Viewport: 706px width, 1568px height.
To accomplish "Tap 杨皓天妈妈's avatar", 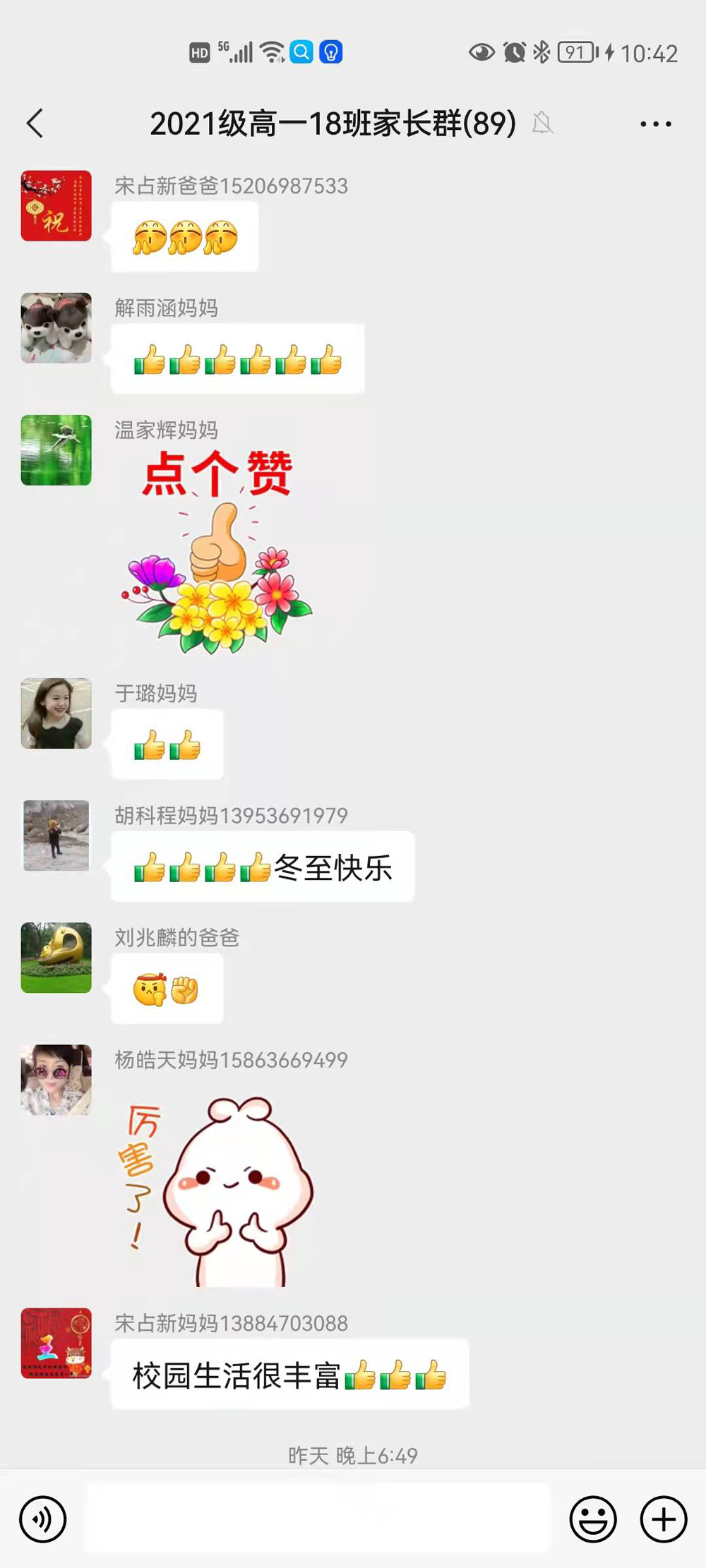I will click(56, 1080).
